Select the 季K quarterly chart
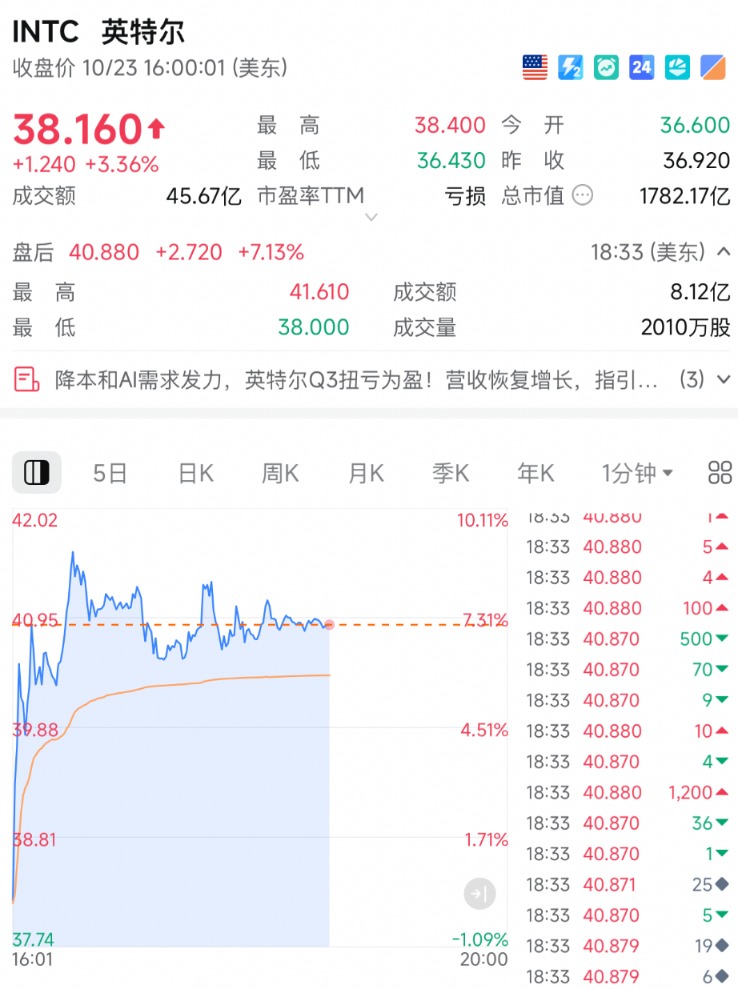 pos(450,473)
